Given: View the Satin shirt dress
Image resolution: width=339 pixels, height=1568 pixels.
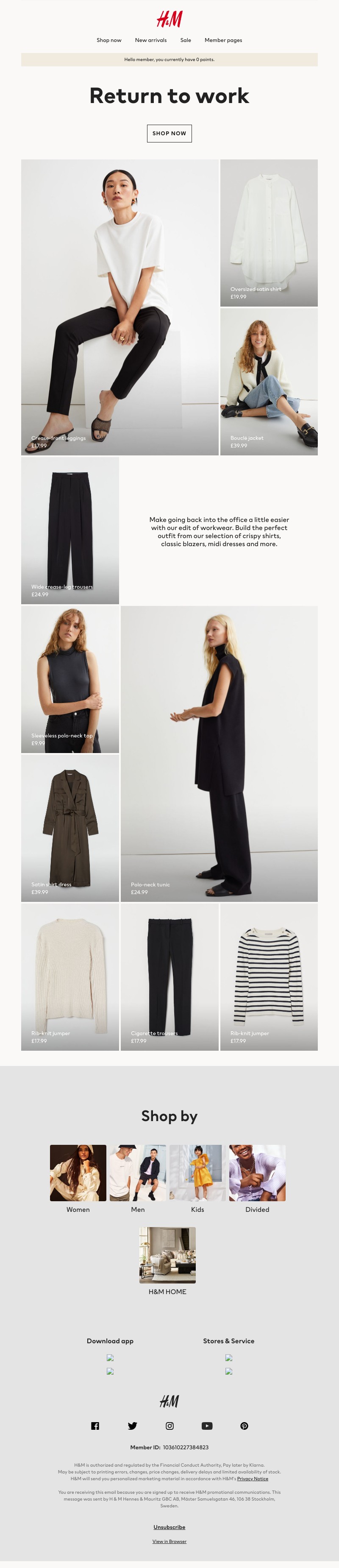Looking at the screenshot, I should pos(70,827).
